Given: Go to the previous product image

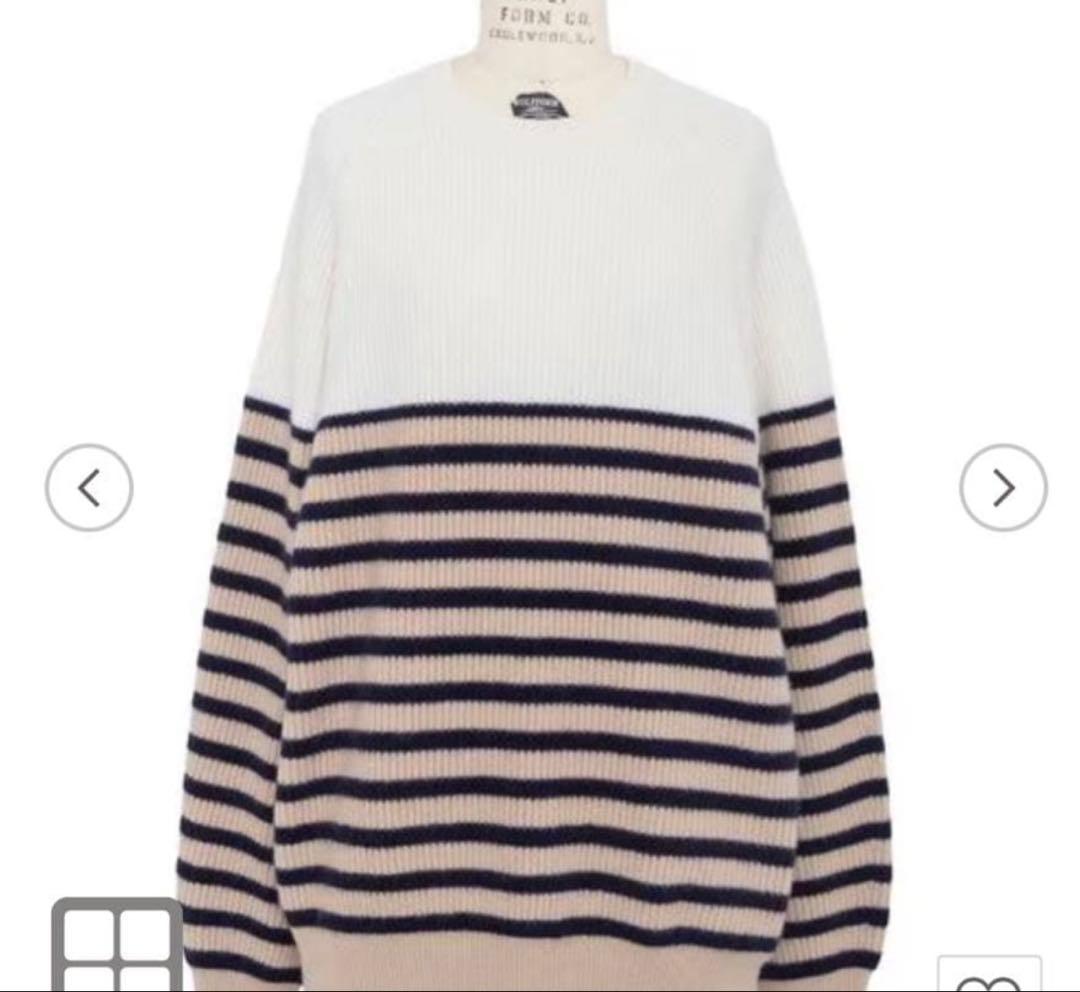Looking at the screenshot, I should coord(89,488).
